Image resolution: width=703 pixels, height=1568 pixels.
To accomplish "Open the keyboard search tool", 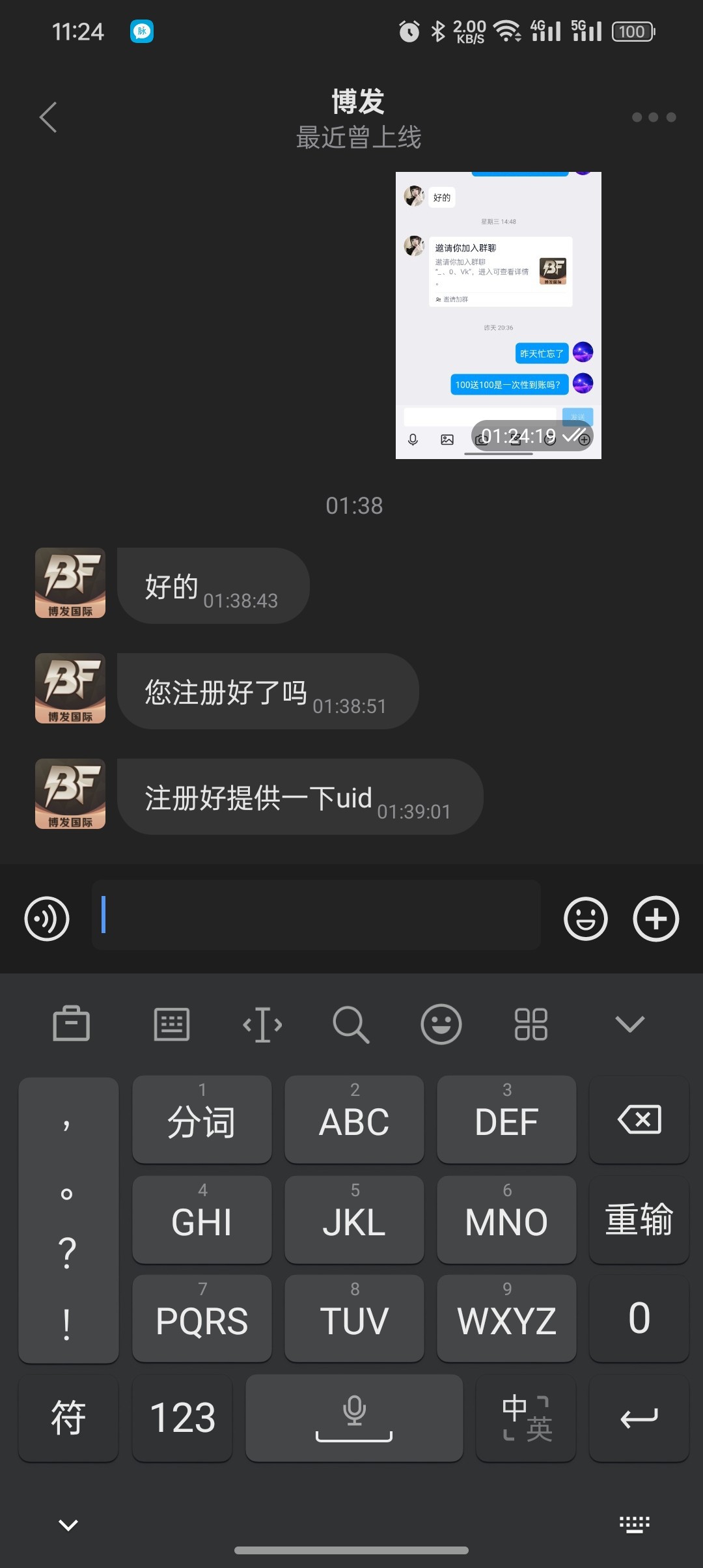I will click(x=351, y=1024).
